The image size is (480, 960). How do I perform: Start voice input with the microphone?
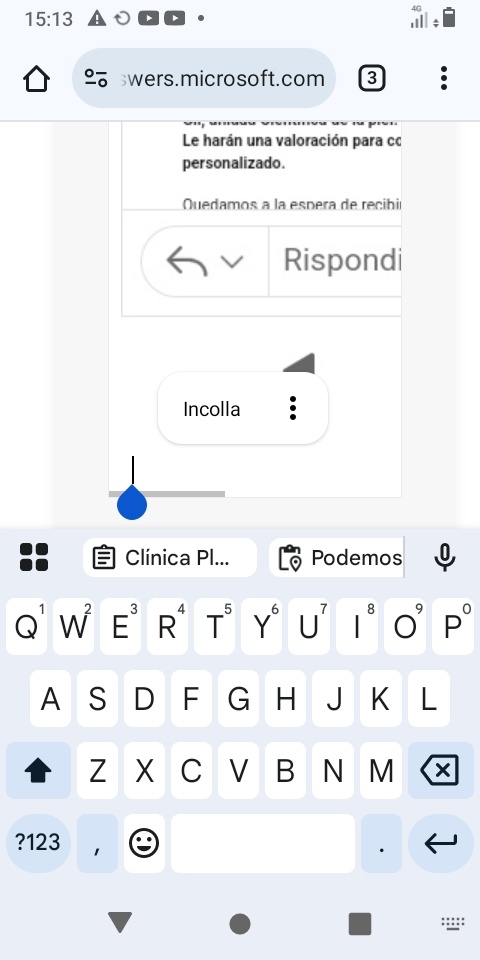point(444,557)
